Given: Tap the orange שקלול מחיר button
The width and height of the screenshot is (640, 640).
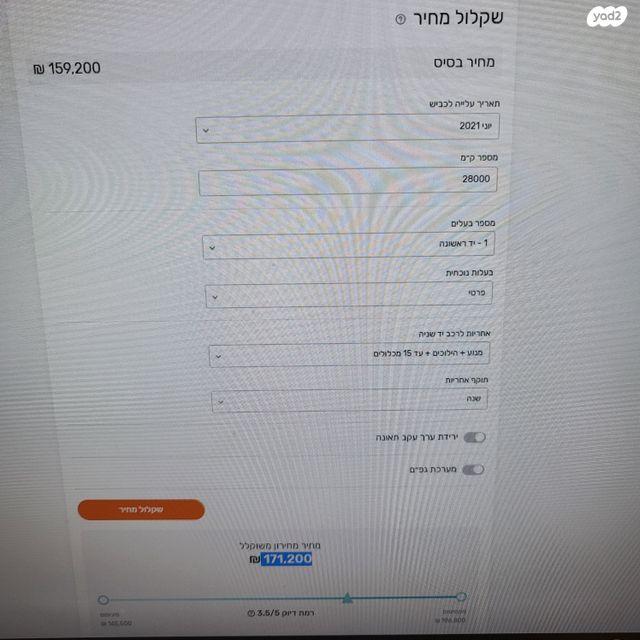Looking at the screenshot, I should [x=141, y=510].
